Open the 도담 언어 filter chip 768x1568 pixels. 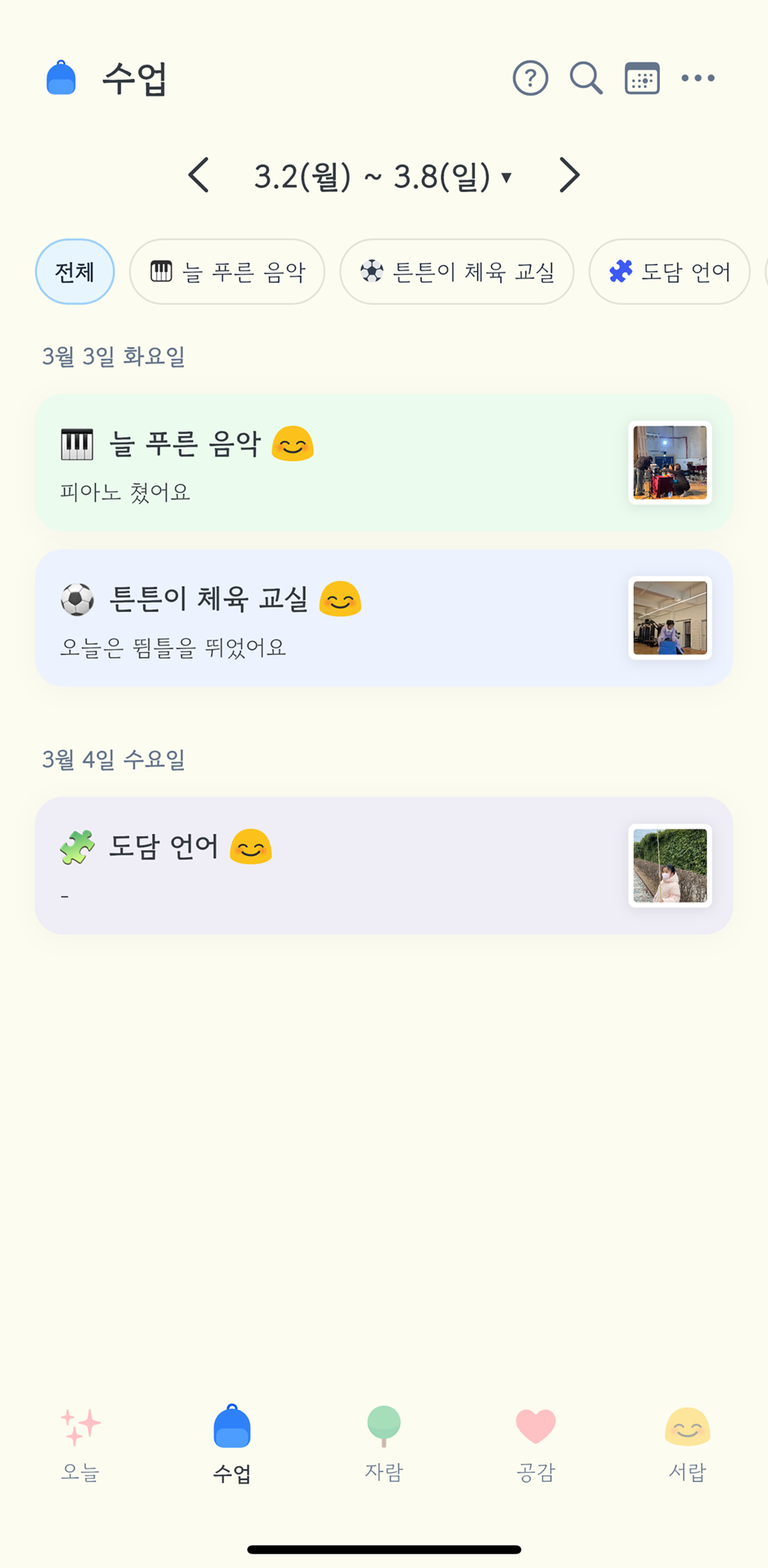tap(668, 272)
